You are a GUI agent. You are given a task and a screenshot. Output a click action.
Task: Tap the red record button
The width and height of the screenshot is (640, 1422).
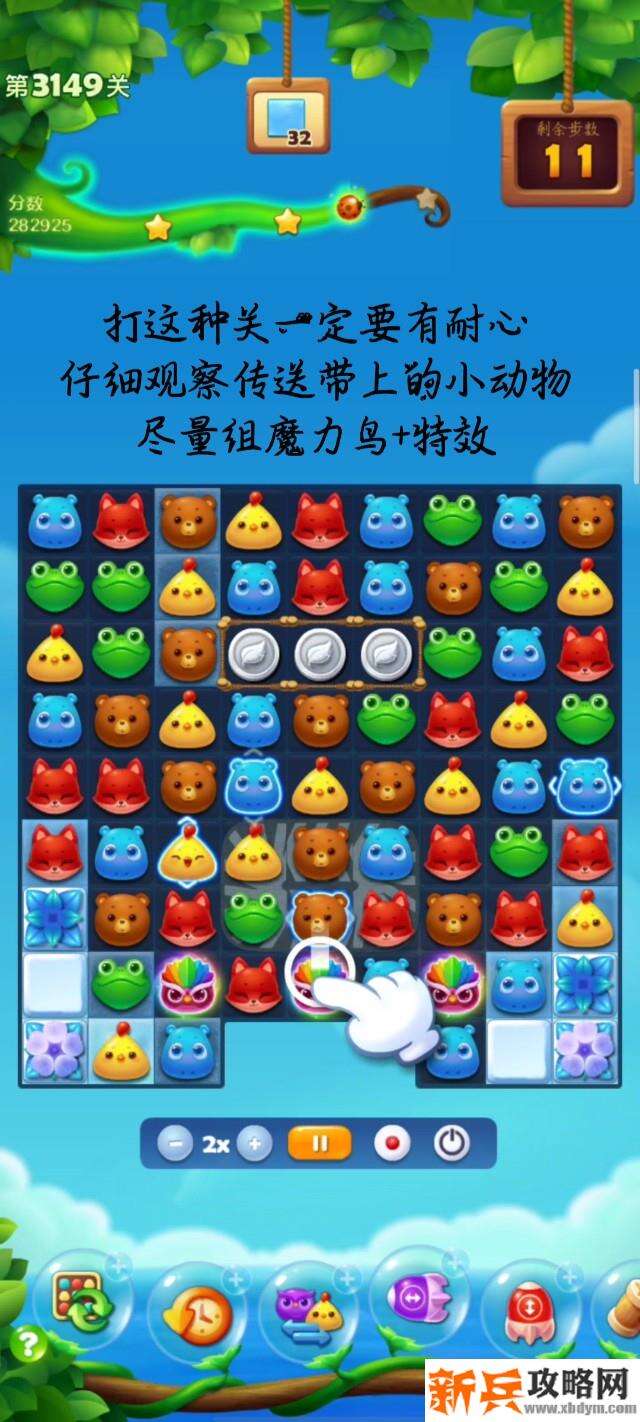point(391,1144)
